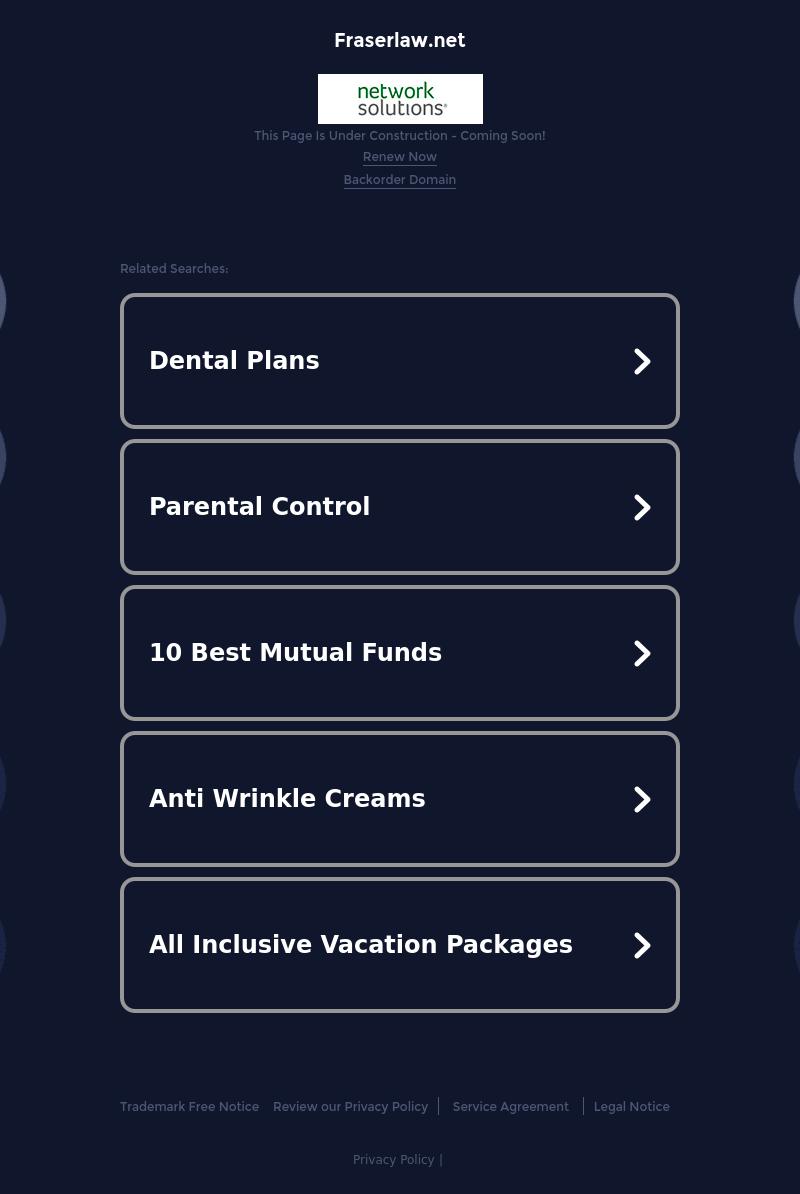Tap the bottom Privacy Policy link
Viewport: 800px width, 1194px height.
point(393,1160)
